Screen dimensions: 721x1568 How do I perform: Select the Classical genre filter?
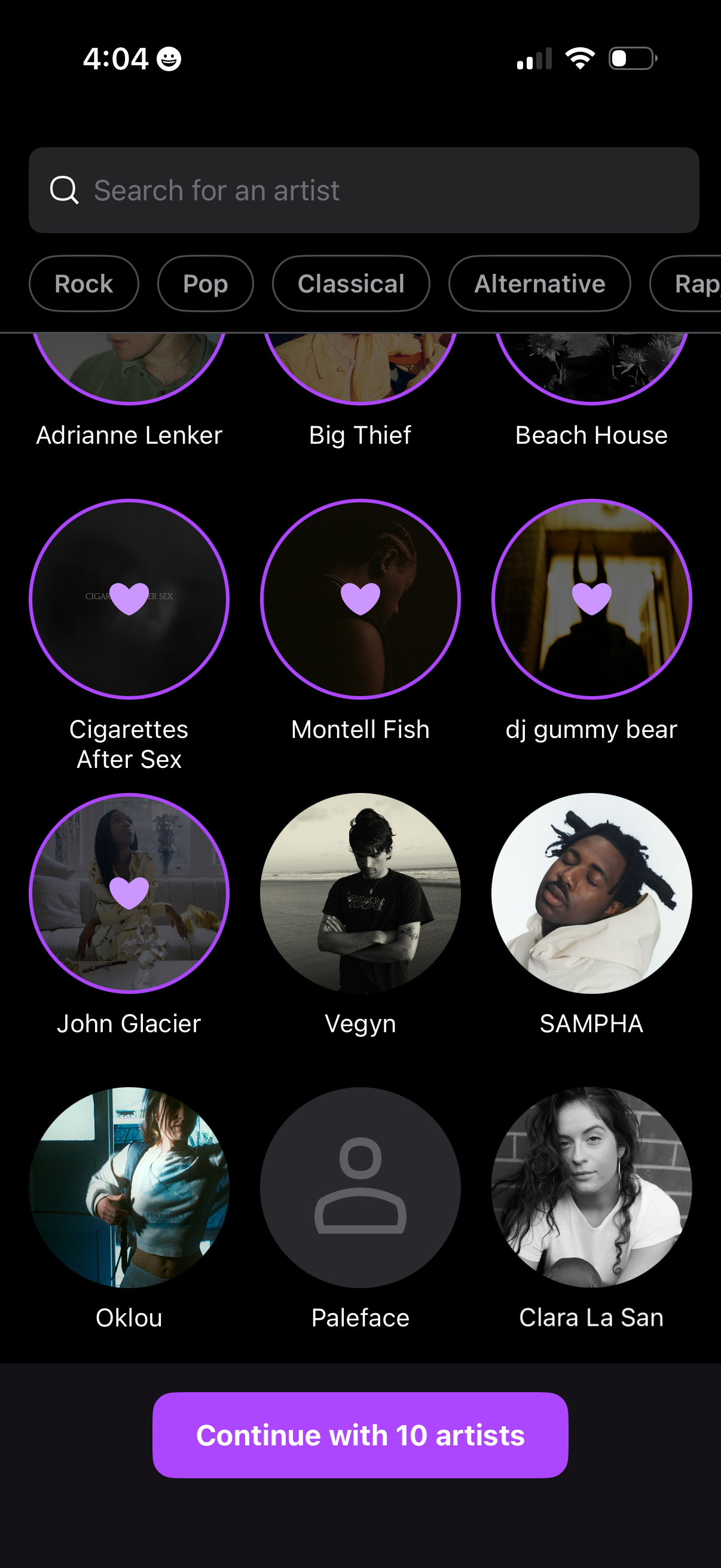350,283
